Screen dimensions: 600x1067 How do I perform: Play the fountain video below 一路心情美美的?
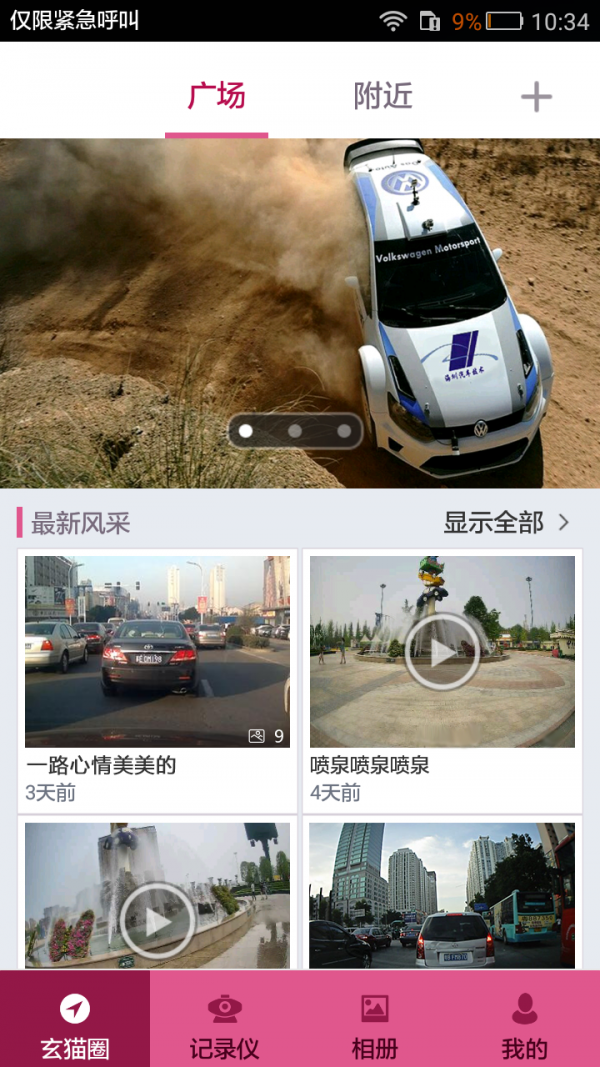click(157, 920)
